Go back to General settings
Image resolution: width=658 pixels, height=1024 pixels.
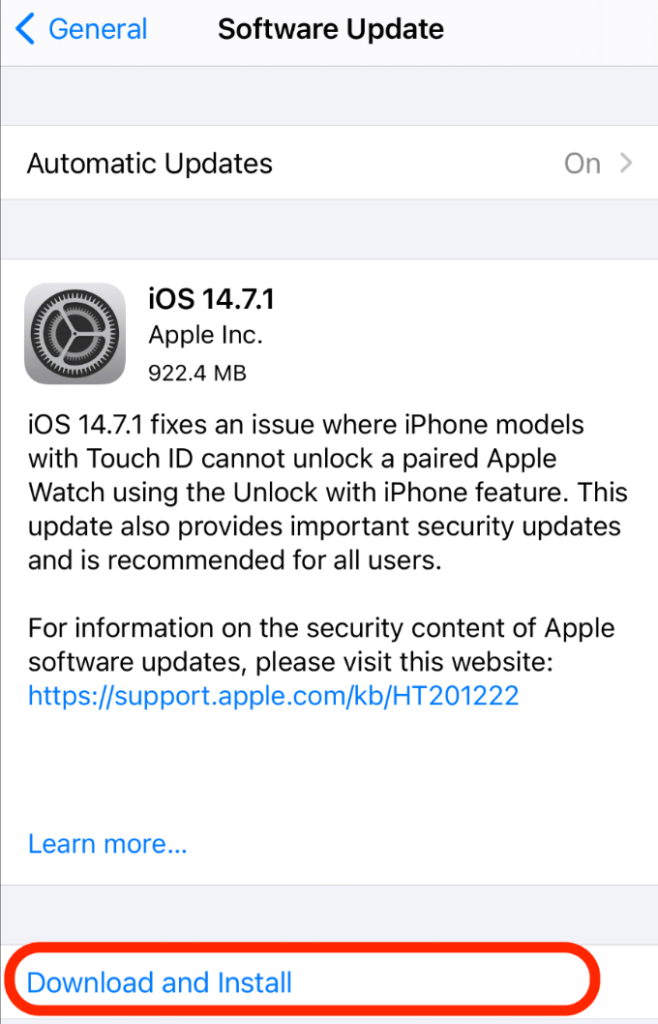point(82,30)
